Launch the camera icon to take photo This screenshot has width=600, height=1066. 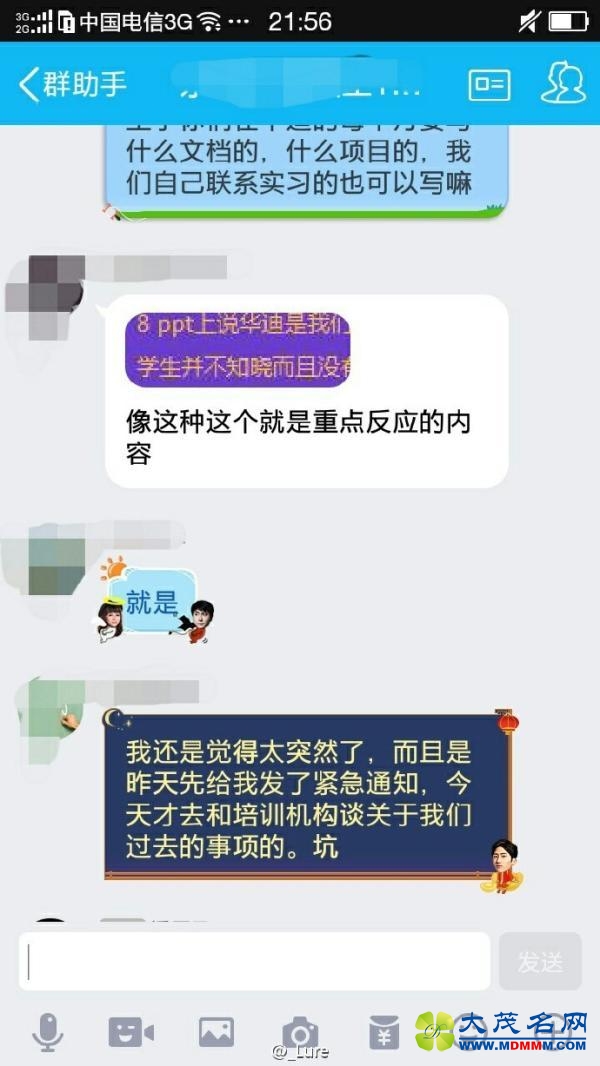[299, 1033]
